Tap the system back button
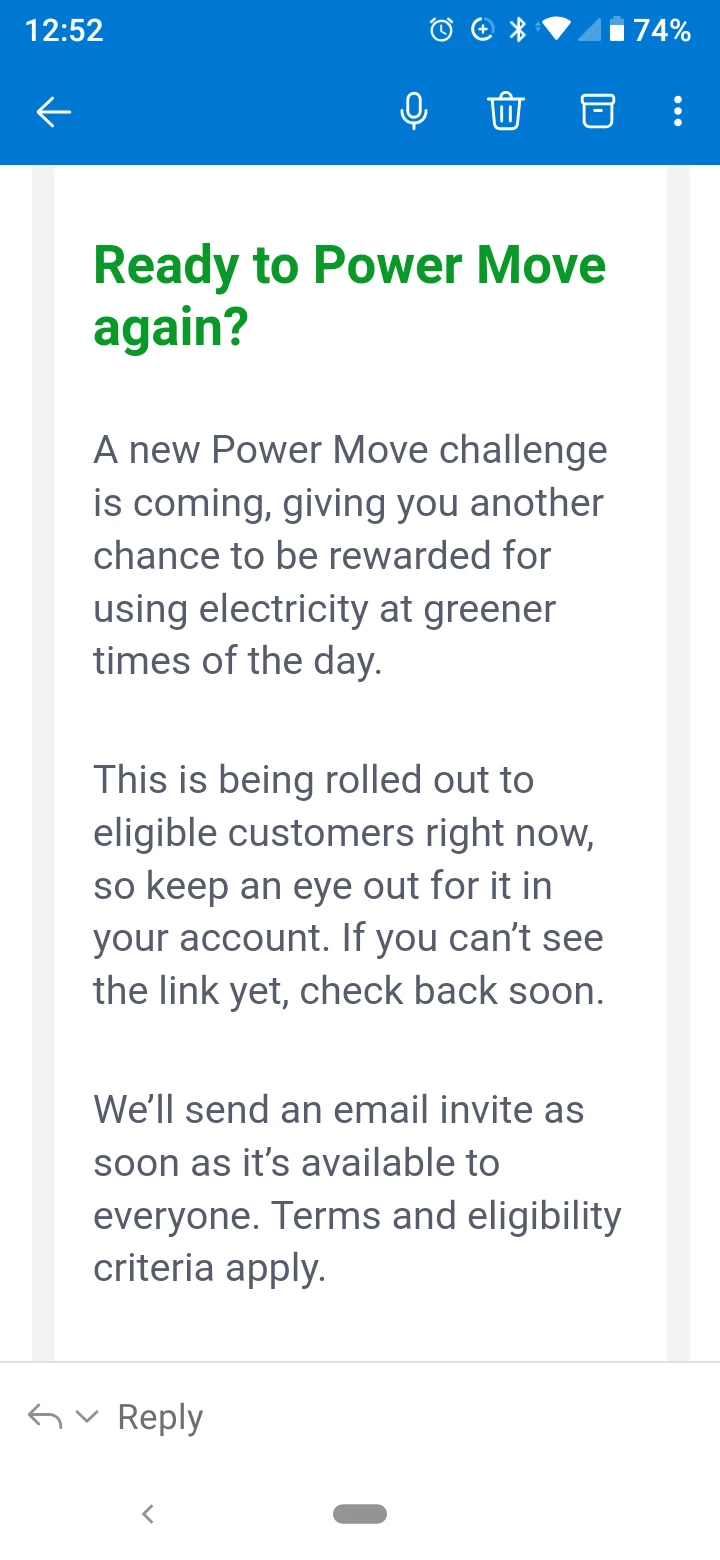 coord(148,1514)
